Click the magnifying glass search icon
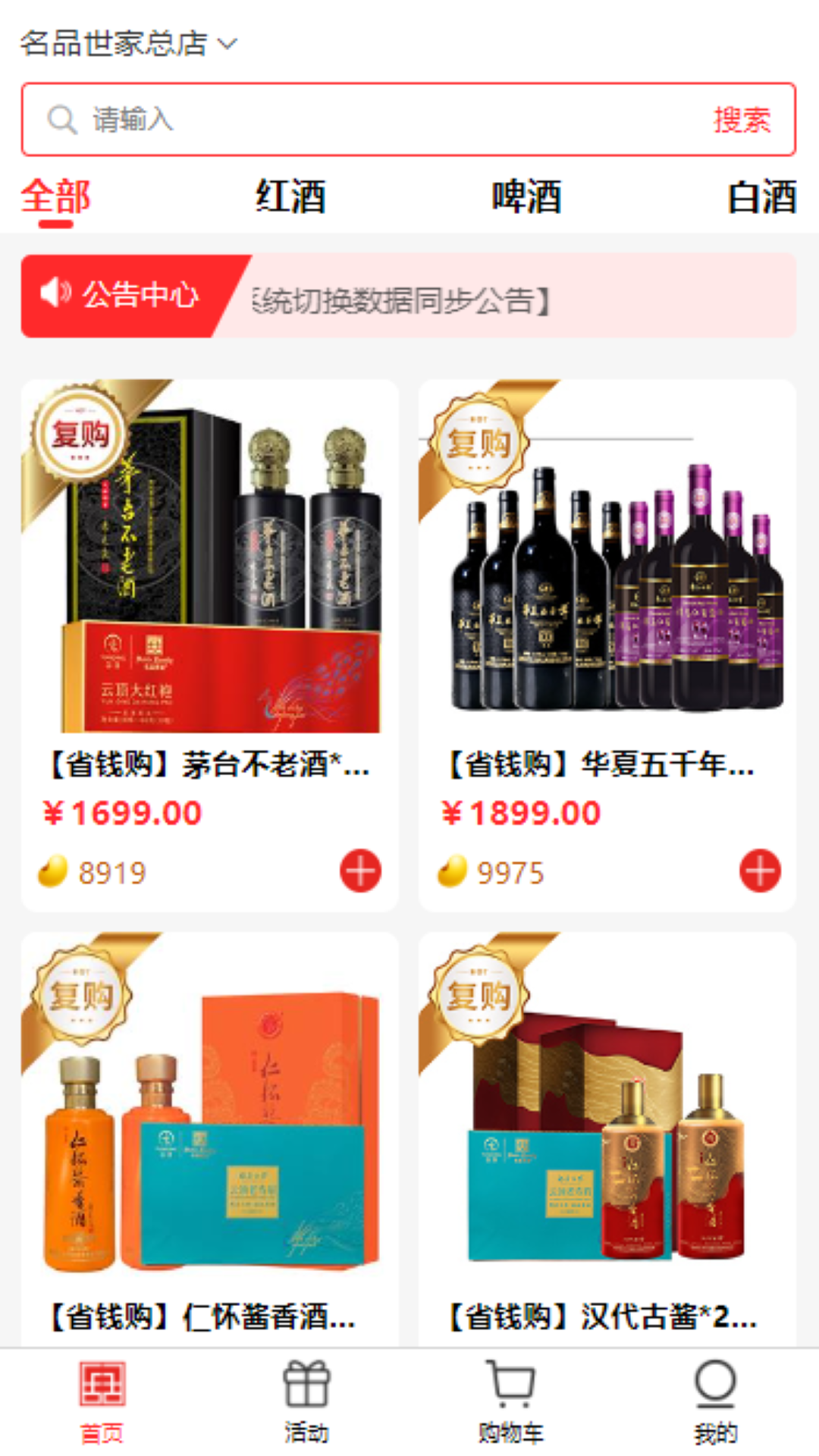819x1456 pixels. (61, 118)
